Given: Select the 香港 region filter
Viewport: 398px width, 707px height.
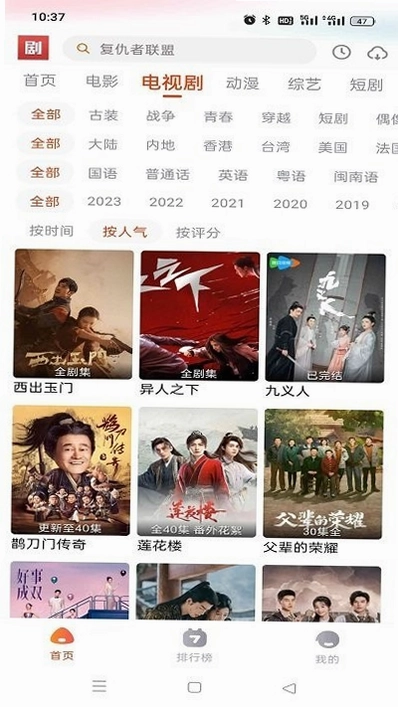Looking at the screenshot, I should pos(218,146).
